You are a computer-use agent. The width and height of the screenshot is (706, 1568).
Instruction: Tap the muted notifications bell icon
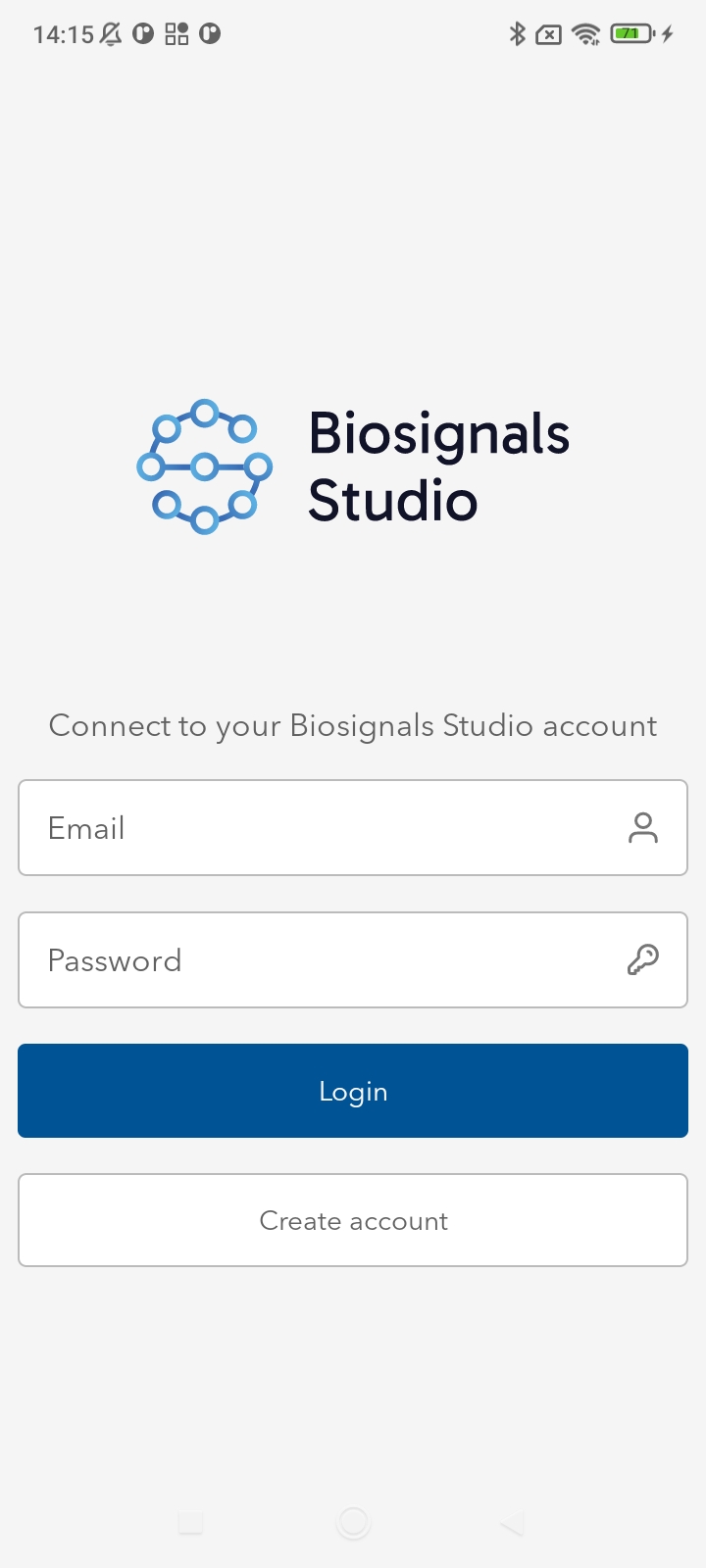109,33
